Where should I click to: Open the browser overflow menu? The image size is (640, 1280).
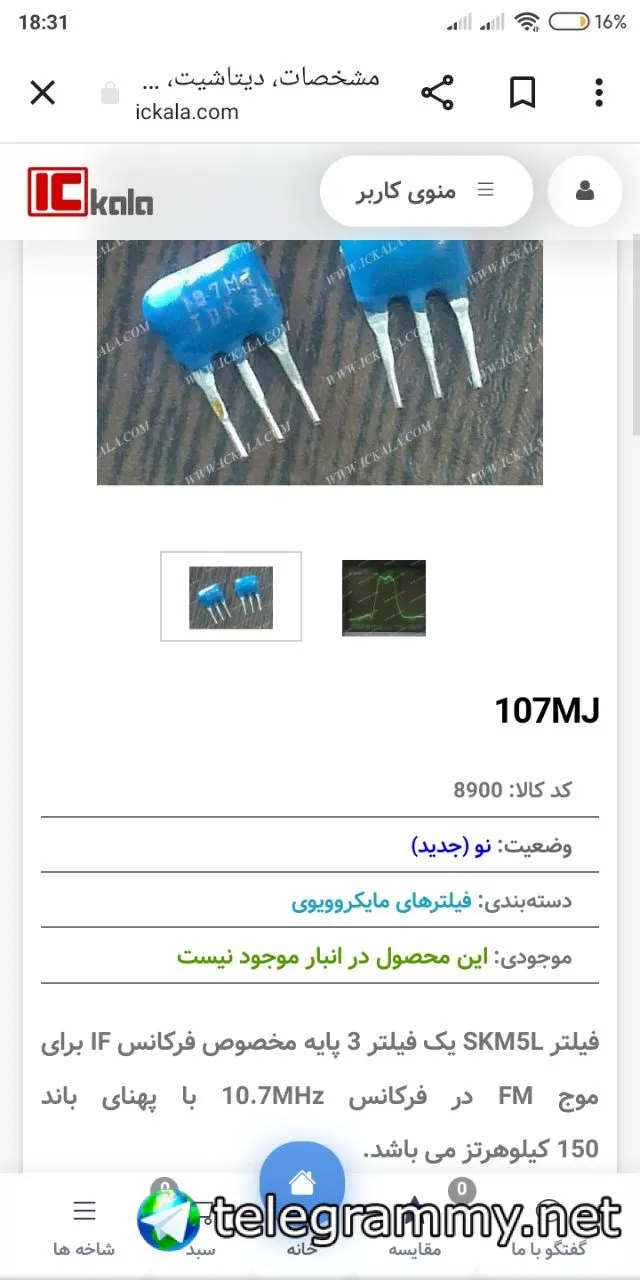coord(598,94)
